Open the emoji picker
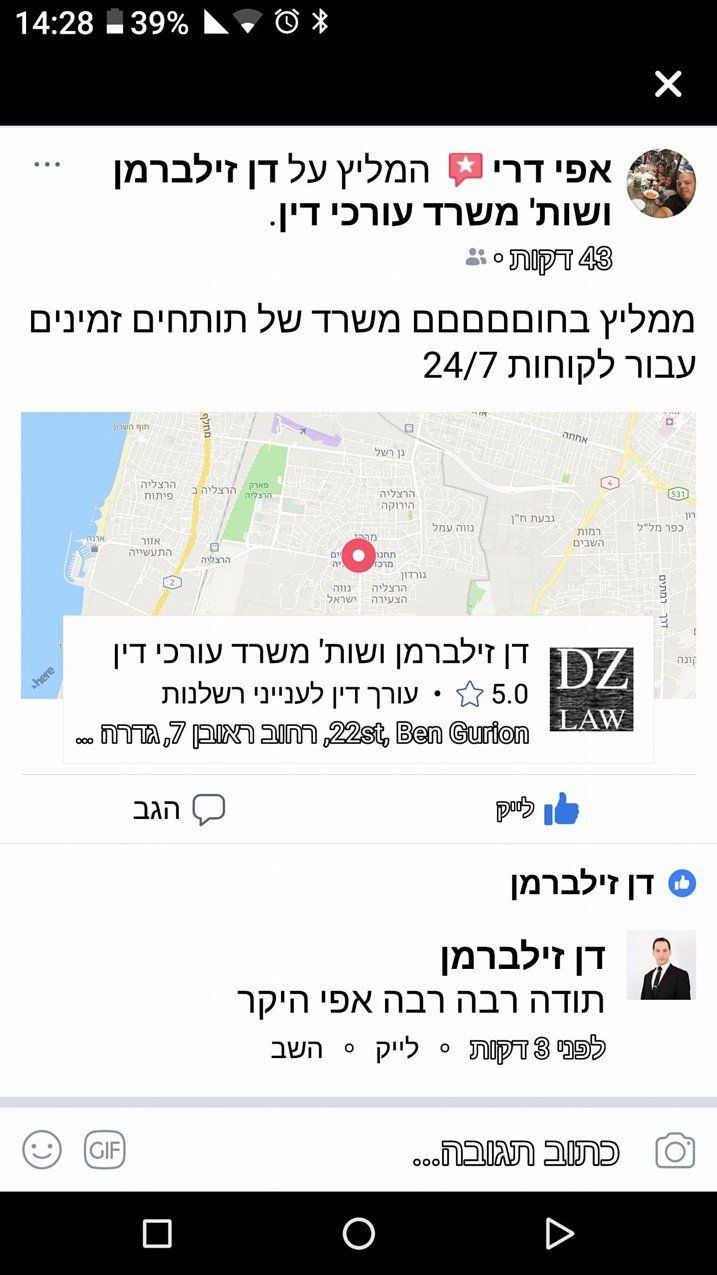 pyautogui.click(x=42, y=1150)
